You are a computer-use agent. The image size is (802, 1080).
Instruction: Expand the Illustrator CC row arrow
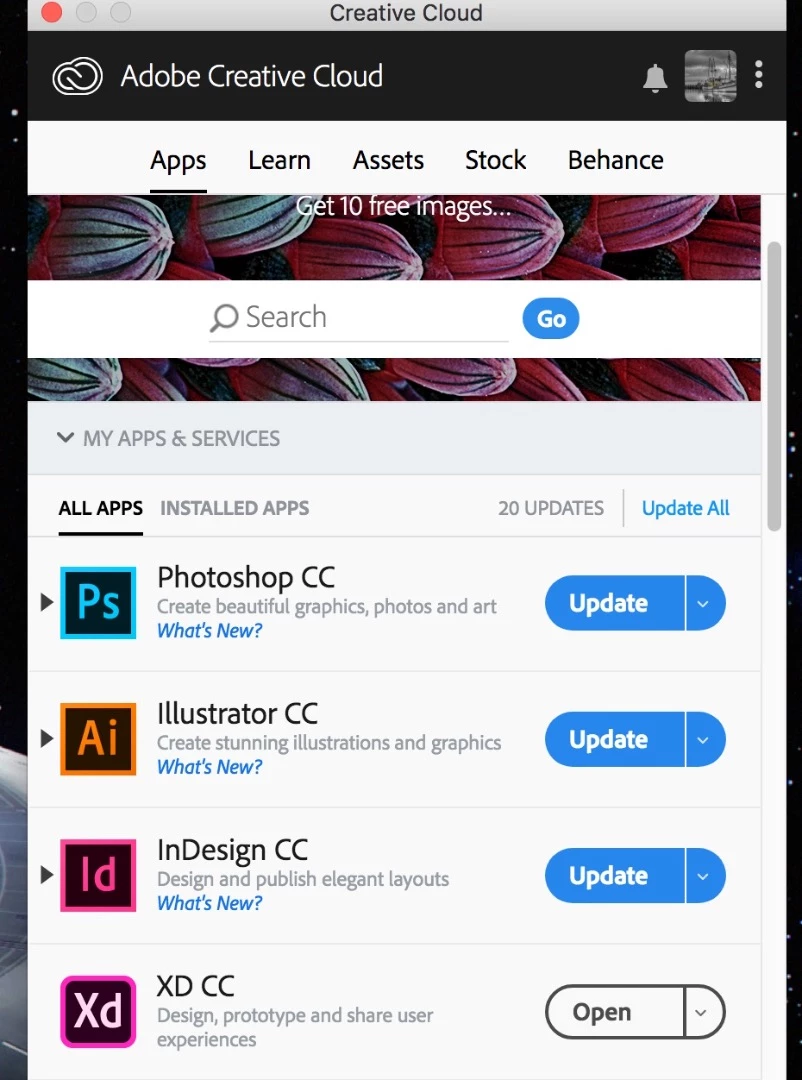(46, 739)
